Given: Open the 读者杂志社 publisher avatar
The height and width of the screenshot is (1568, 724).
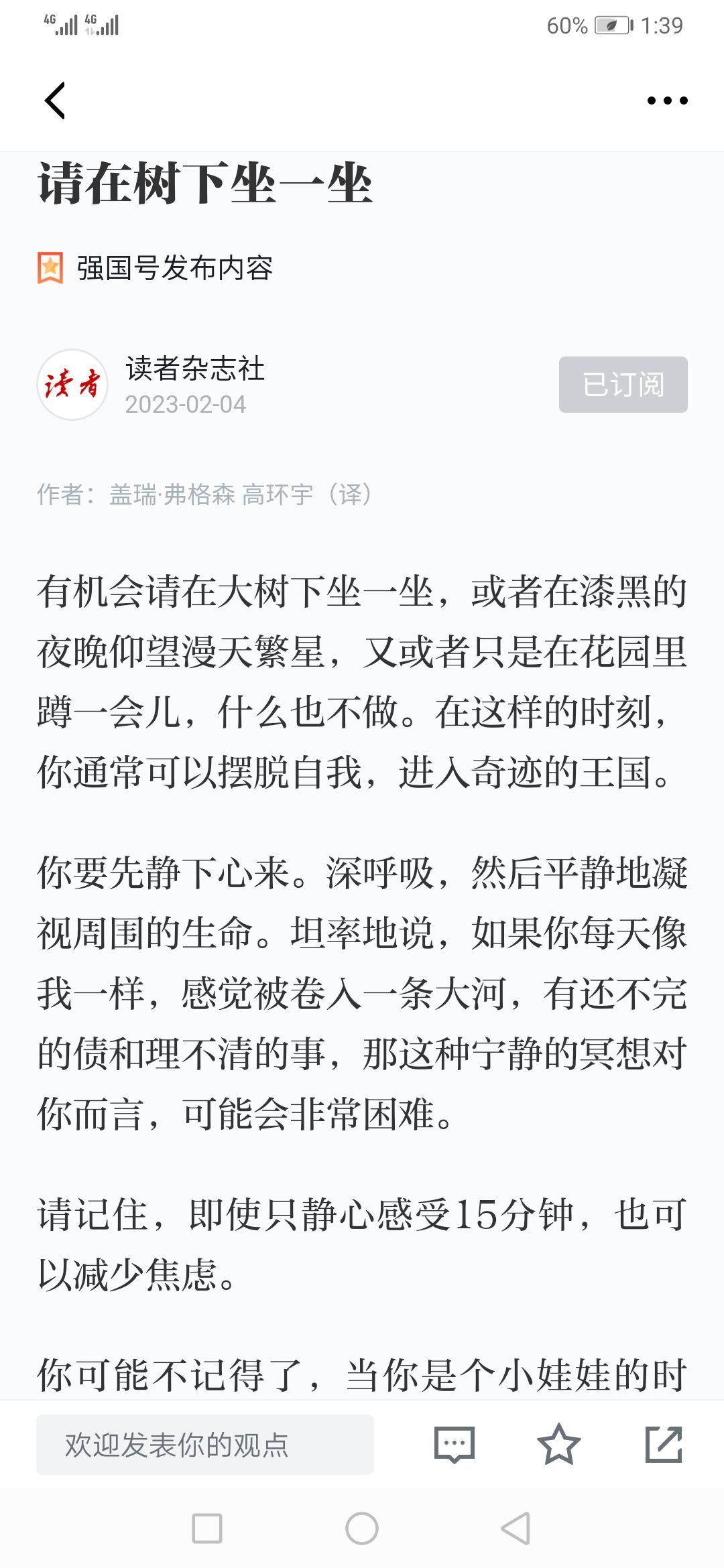Looking at the screenshot, I should coord(72,385).
